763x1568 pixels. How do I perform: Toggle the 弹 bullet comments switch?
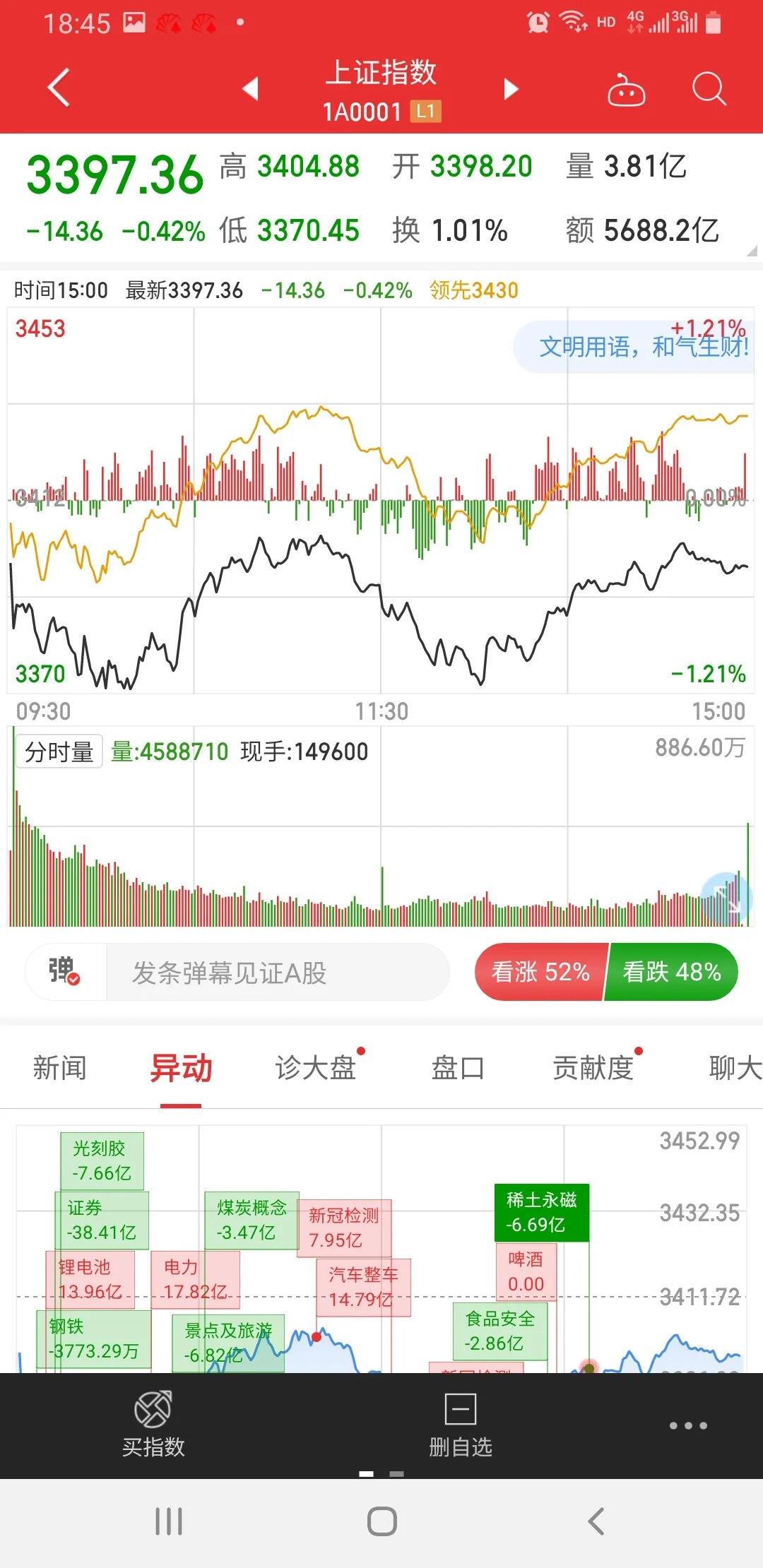65,972
